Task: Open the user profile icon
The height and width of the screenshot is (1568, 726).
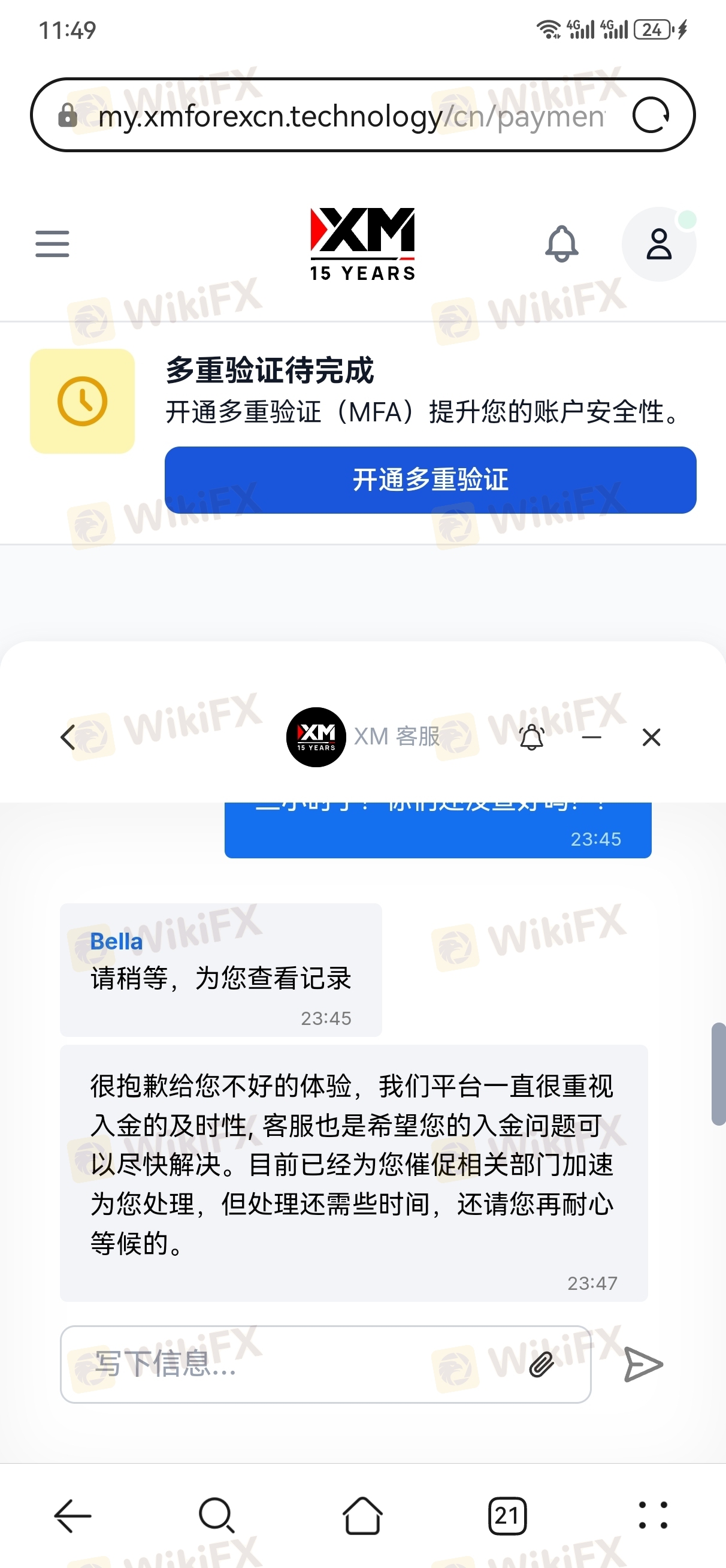Action: 658,244
